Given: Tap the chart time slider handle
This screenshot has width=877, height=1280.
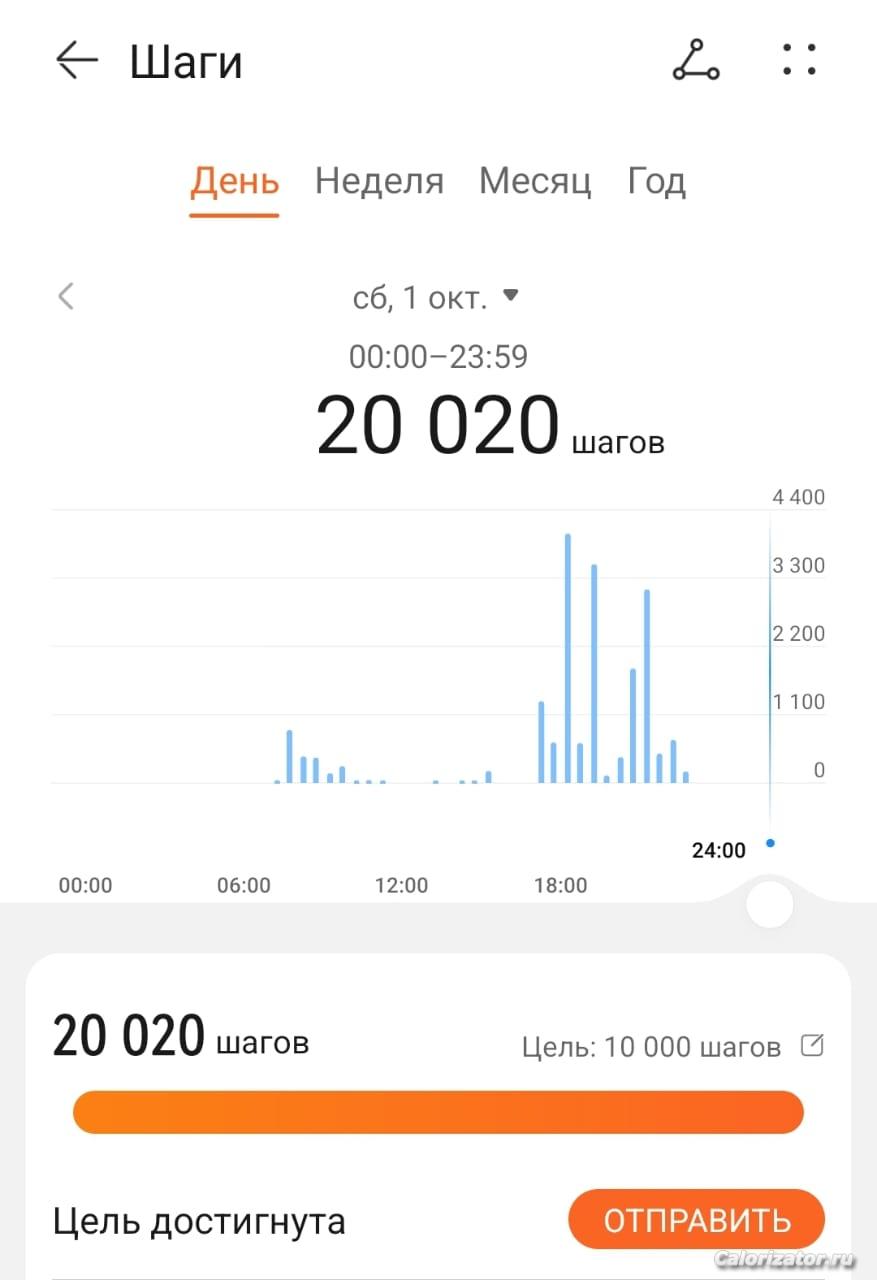Looking at the screenshot, I should pyautogui.click(x=769, y=905).
